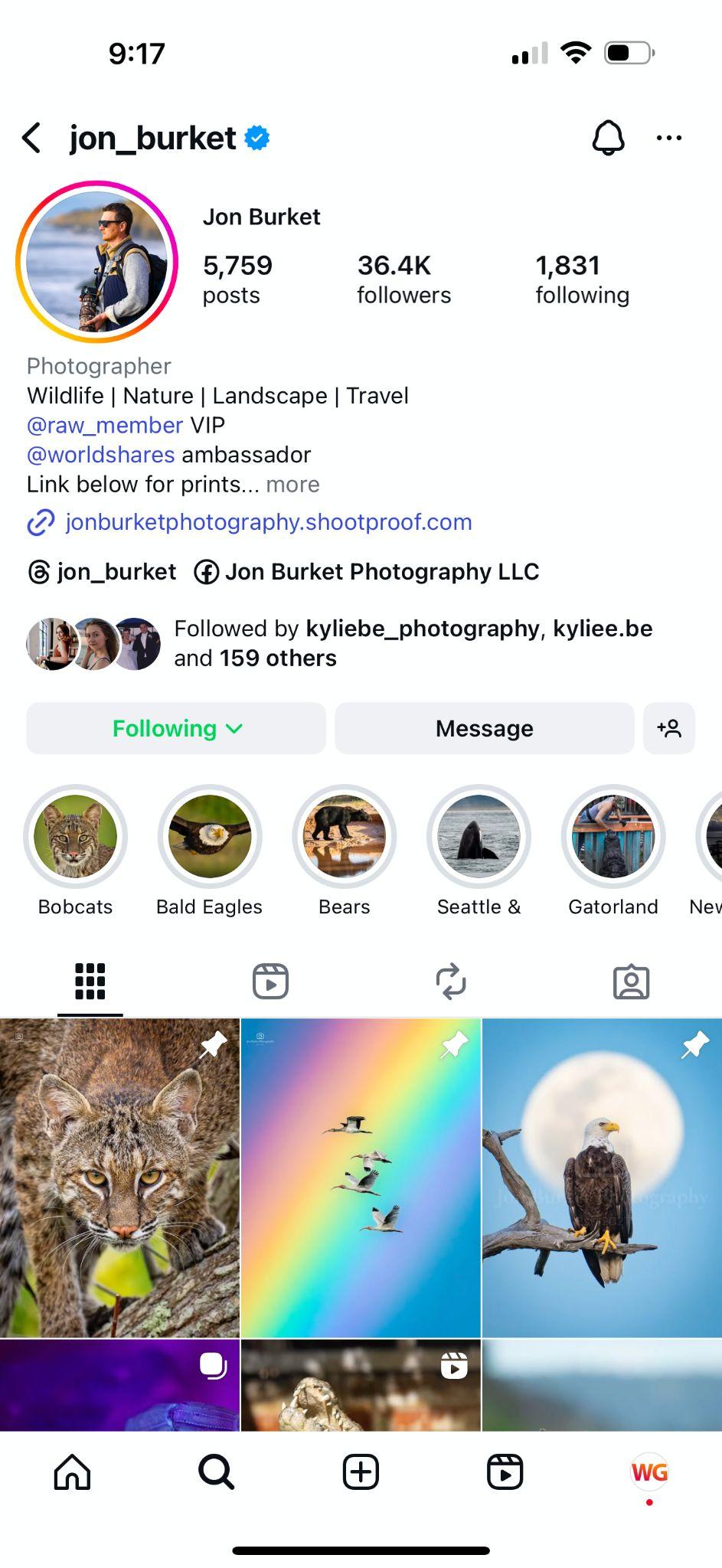Viewport: 722px width, 1568px height.
Task: Open the 36.4K followers list
Action: [x=403, y=279]
